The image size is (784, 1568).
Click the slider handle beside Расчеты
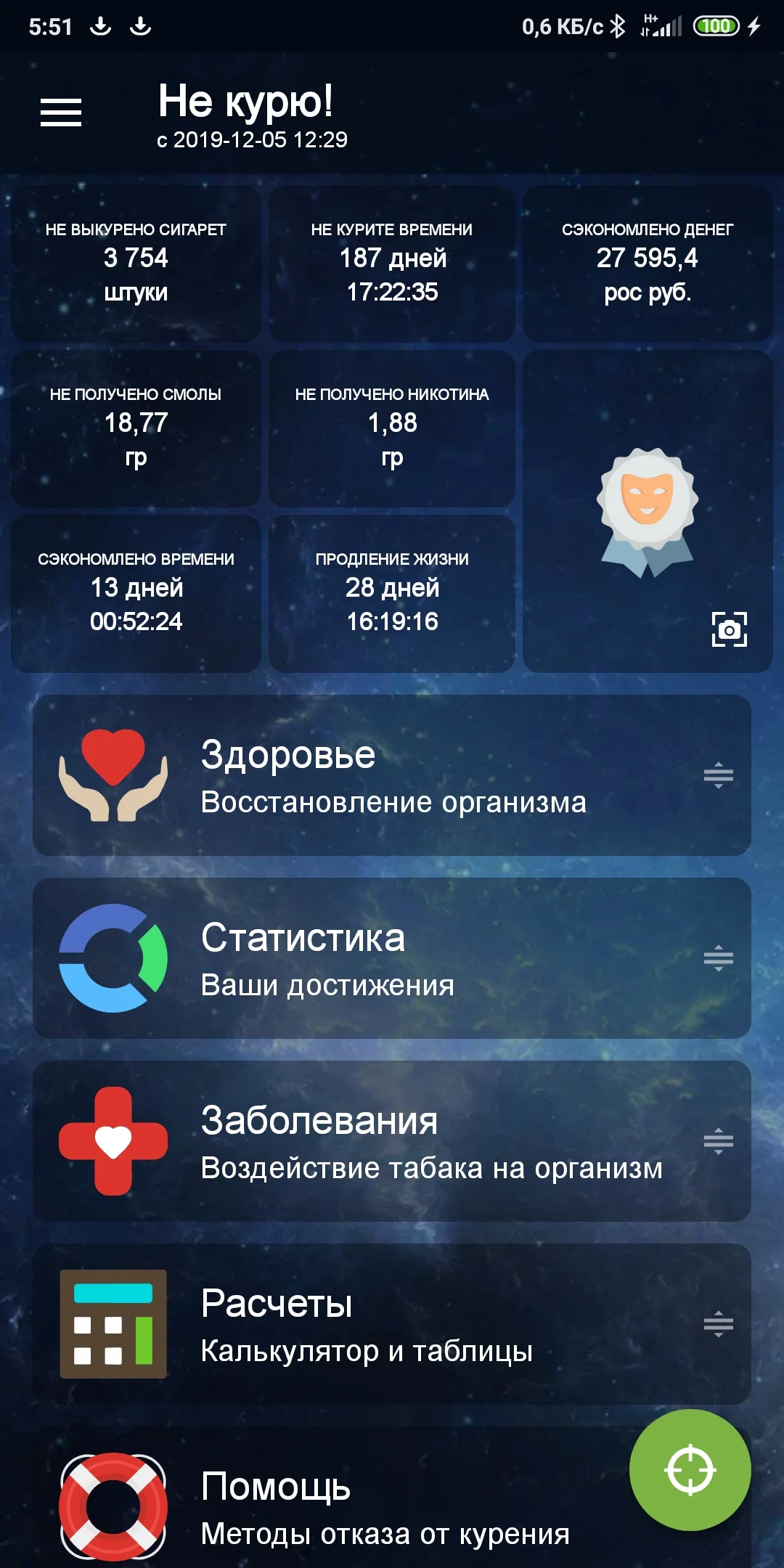[x=718, y=1323]
